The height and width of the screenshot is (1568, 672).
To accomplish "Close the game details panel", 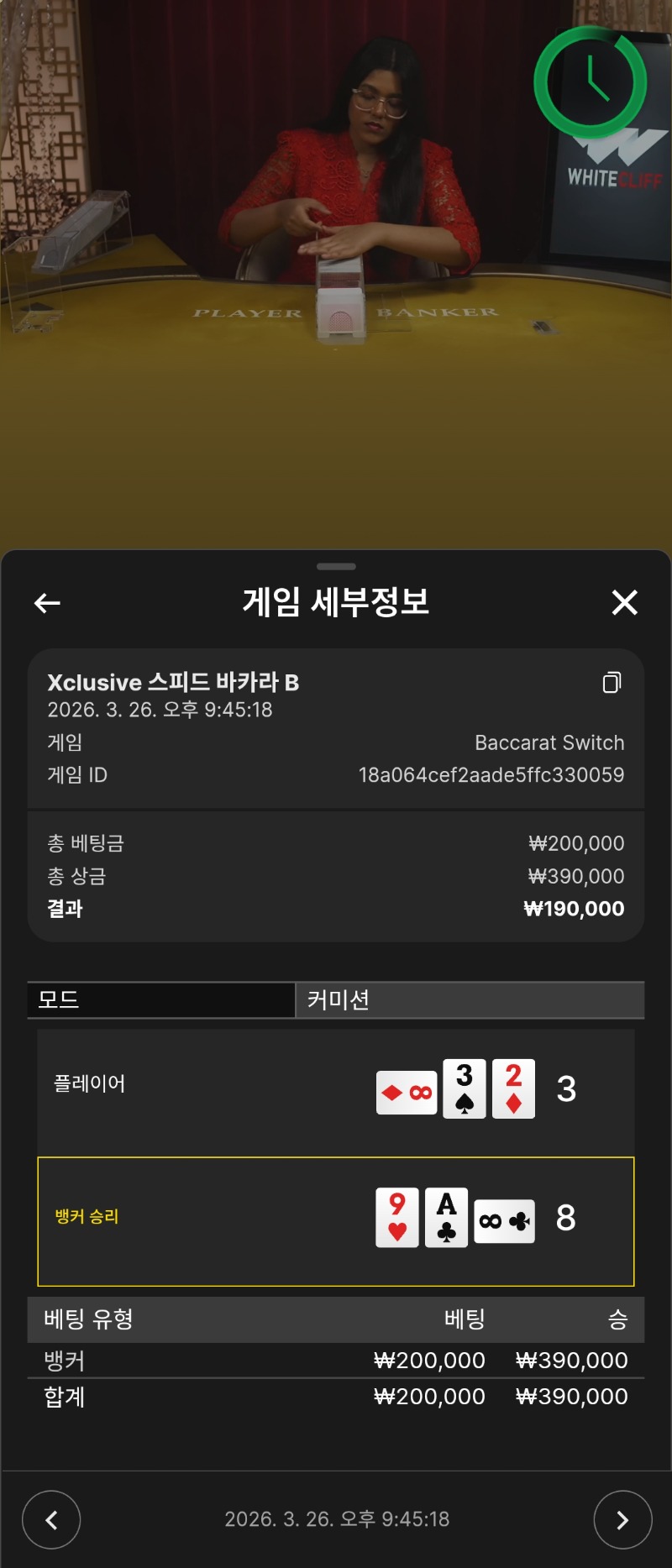I will (x=624, y=602).
